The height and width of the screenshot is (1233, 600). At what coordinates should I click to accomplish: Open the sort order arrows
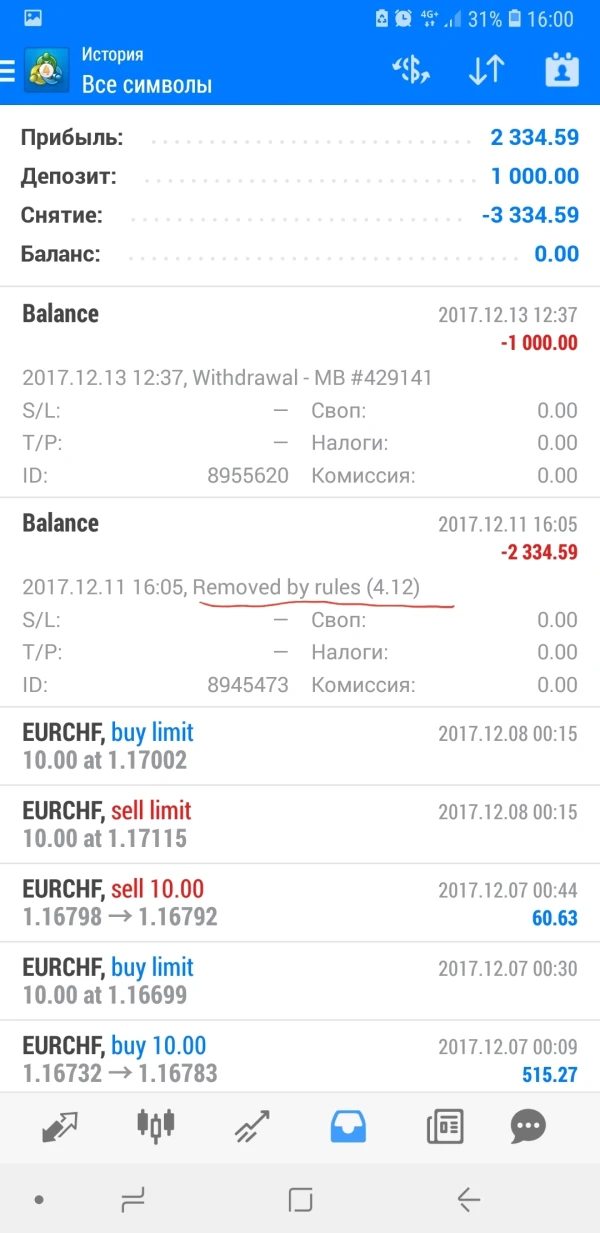tap(487, 70)
